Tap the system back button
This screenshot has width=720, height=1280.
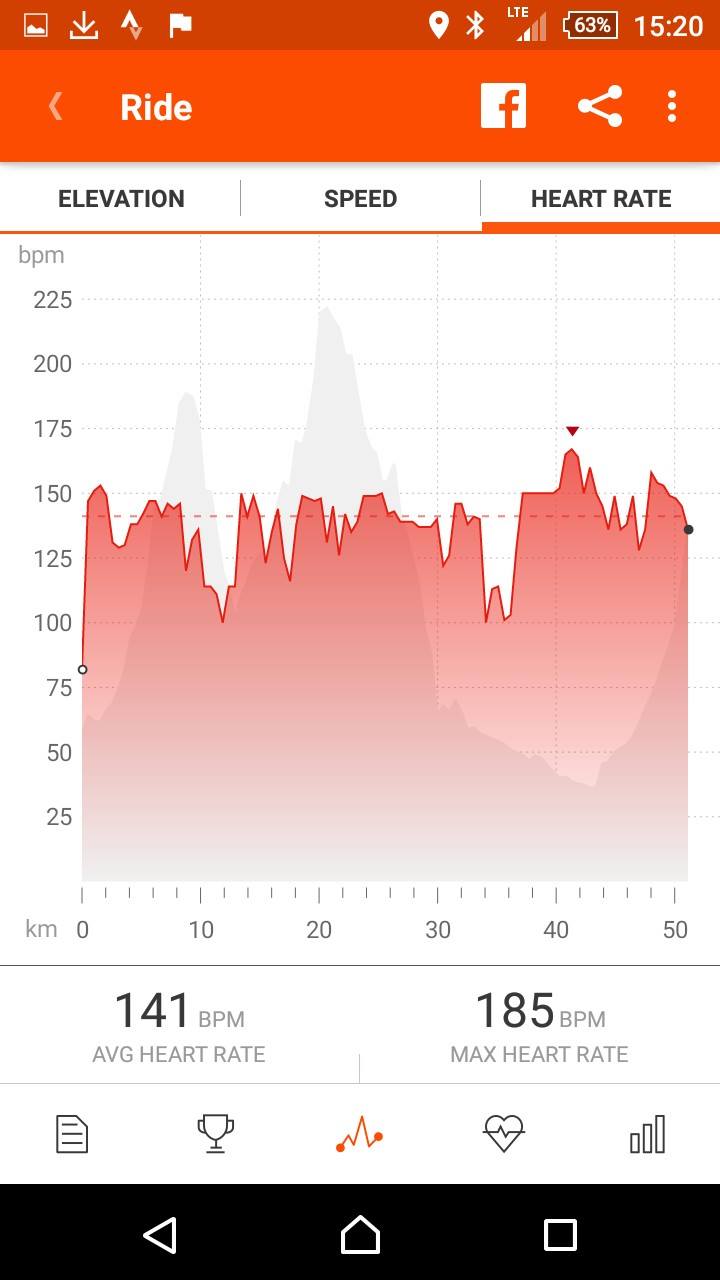coord(160,1235)
